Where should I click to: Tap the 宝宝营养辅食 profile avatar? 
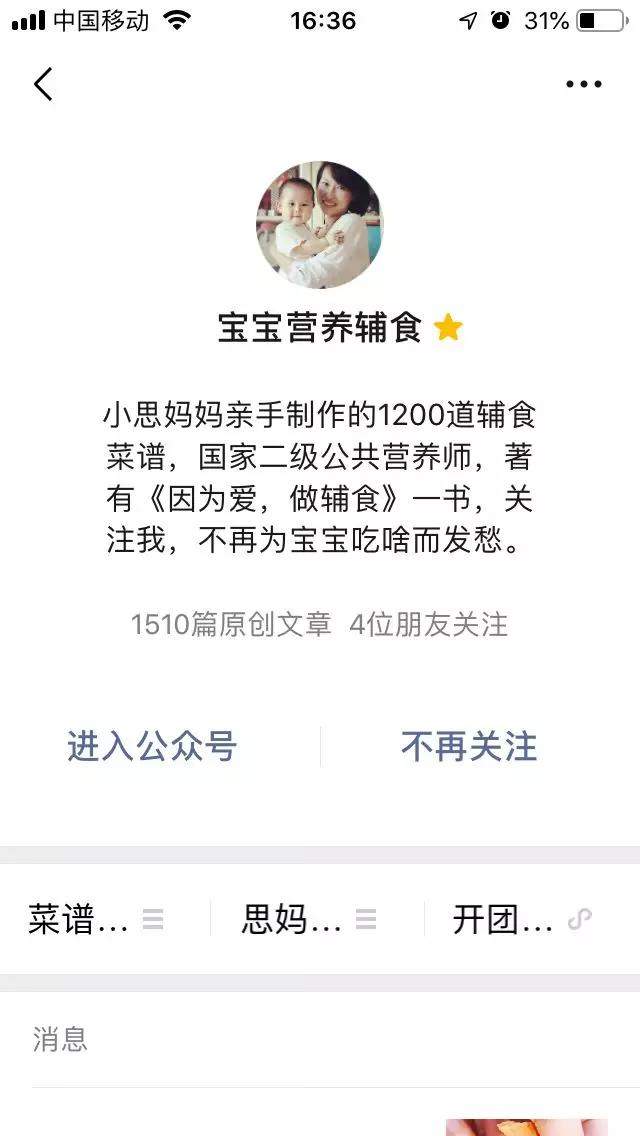click(x=320, y=225)
